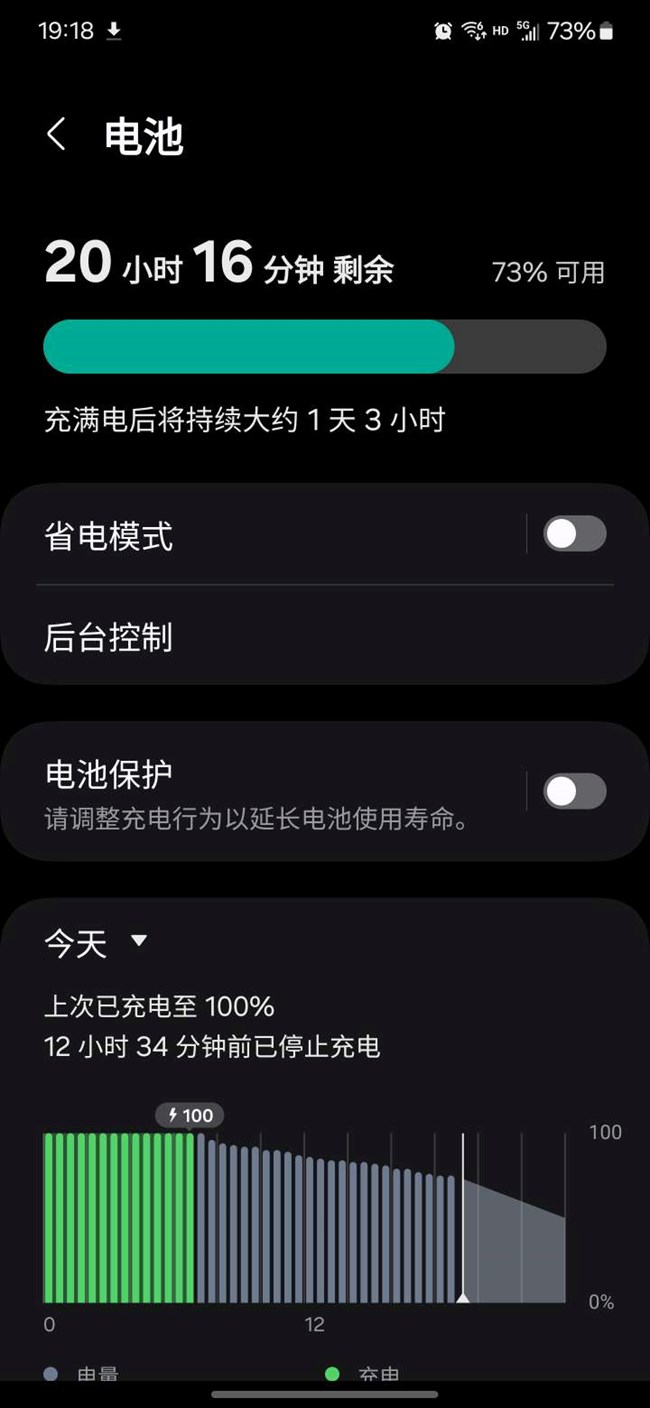This screenshot has width=650, height=1408.
Task: Enable the 电池保护 switch
Action: pyautogui.click(x=574, y=791)
